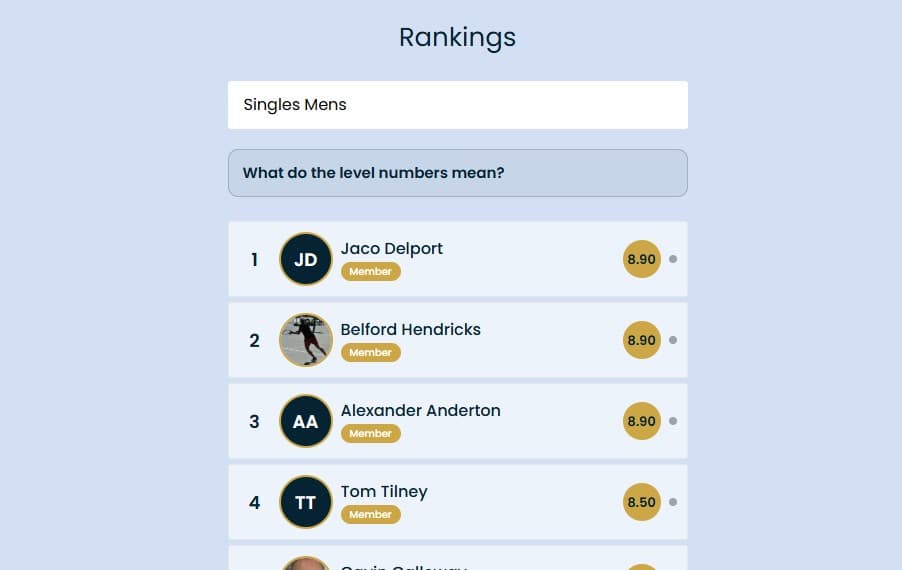Expand 'What do the level numbers mean?'
Image resolution: width=902 pixels, height=570 pixels.
pos(457,173)
